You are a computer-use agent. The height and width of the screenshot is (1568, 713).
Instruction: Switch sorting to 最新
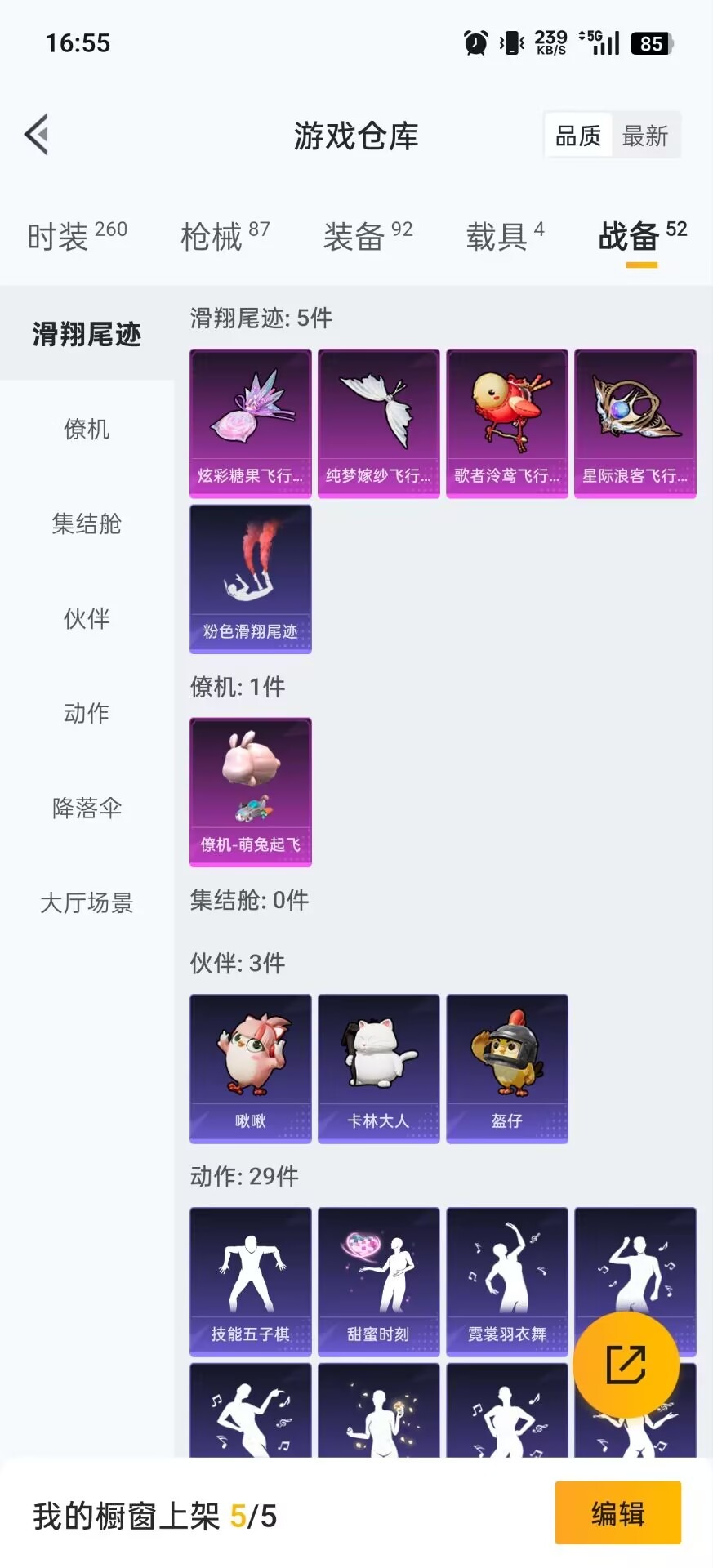pos(646,135)
